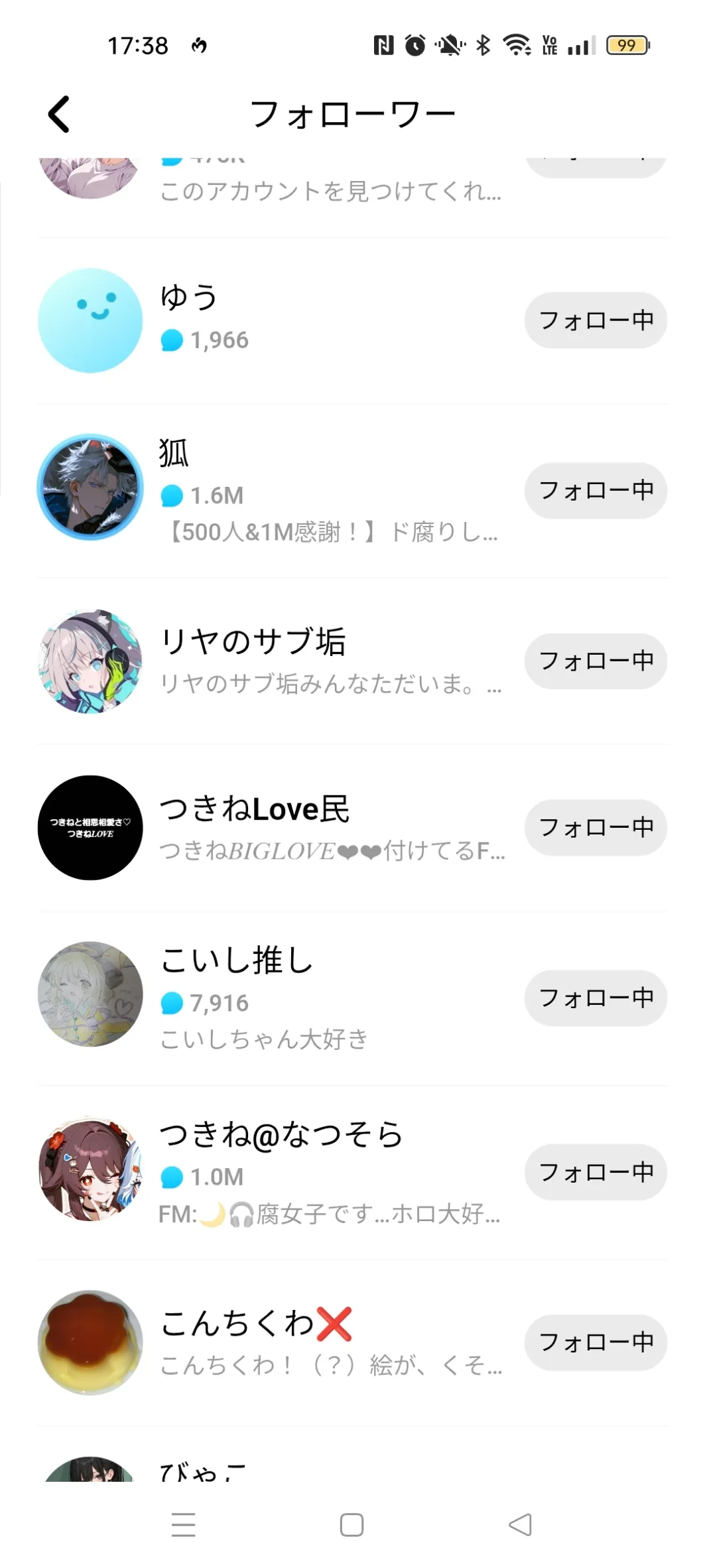Image resolution: width=705 pixels, height=1568 pixels.
Task: Tap フォロー中 next to こんちくわ
Action: click(595, 1342)
